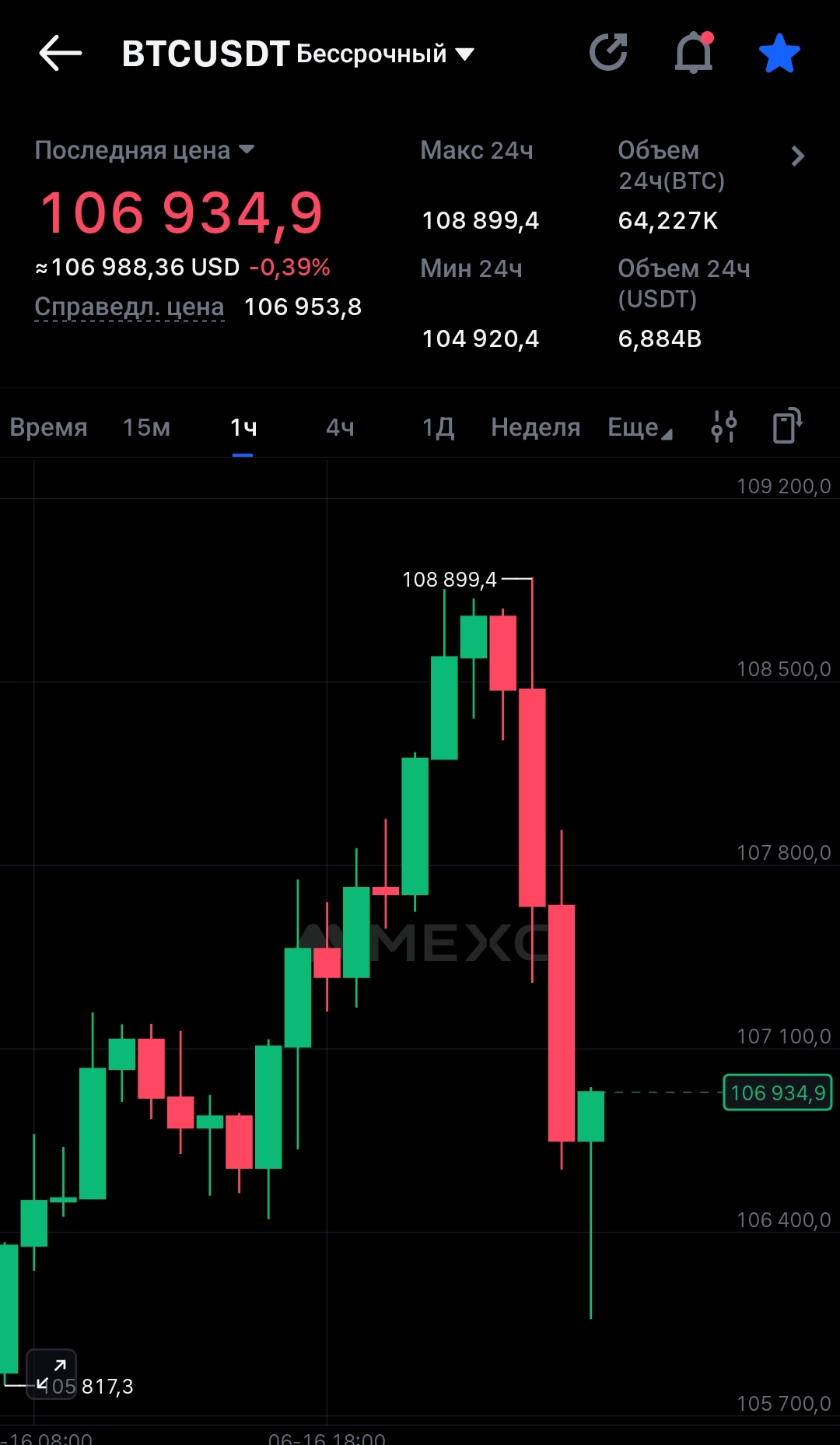
Task: Open the price alert bell
Action: coord(693,53)
